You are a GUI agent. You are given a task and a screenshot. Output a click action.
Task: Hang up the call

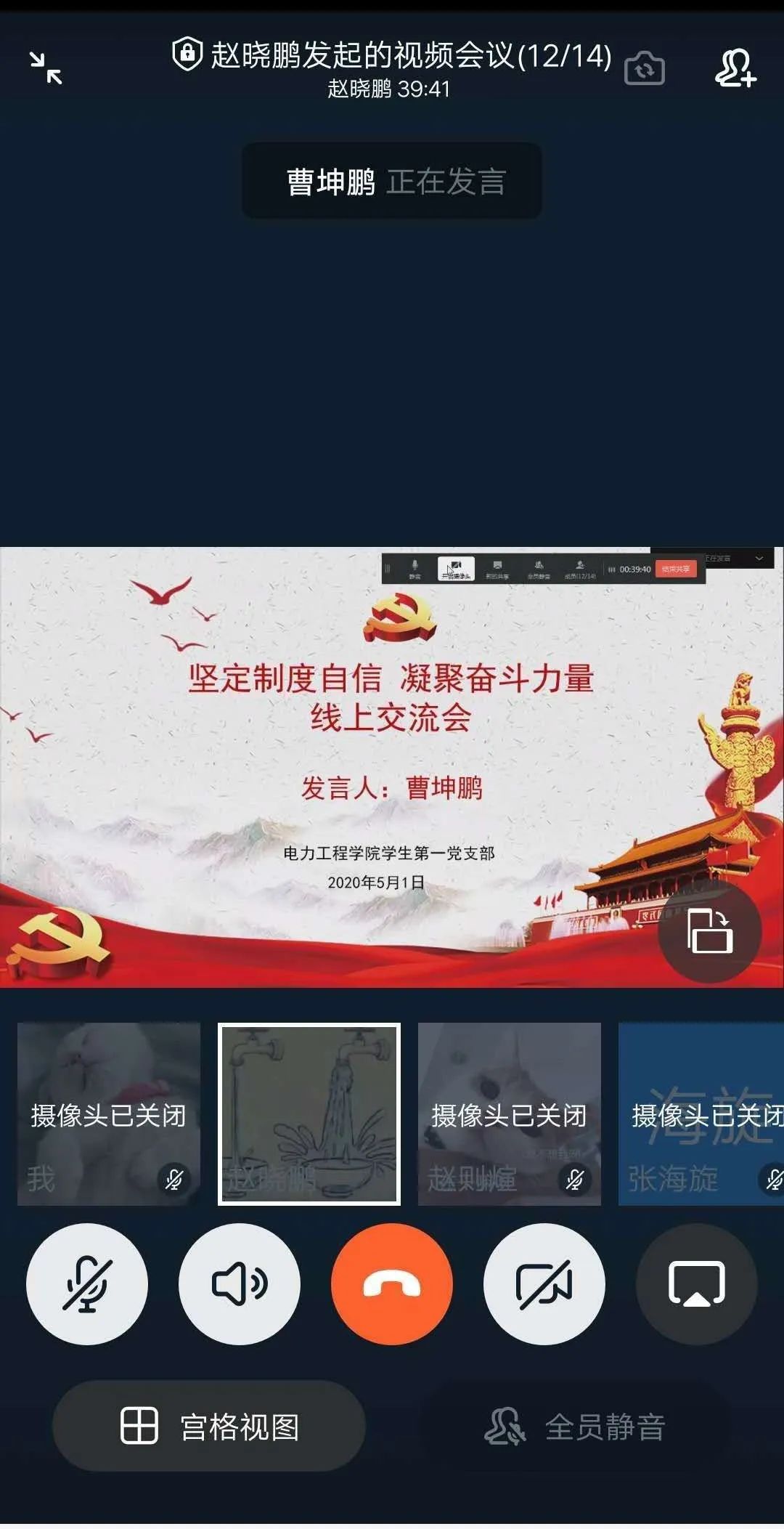click(x=392, y=1284)
